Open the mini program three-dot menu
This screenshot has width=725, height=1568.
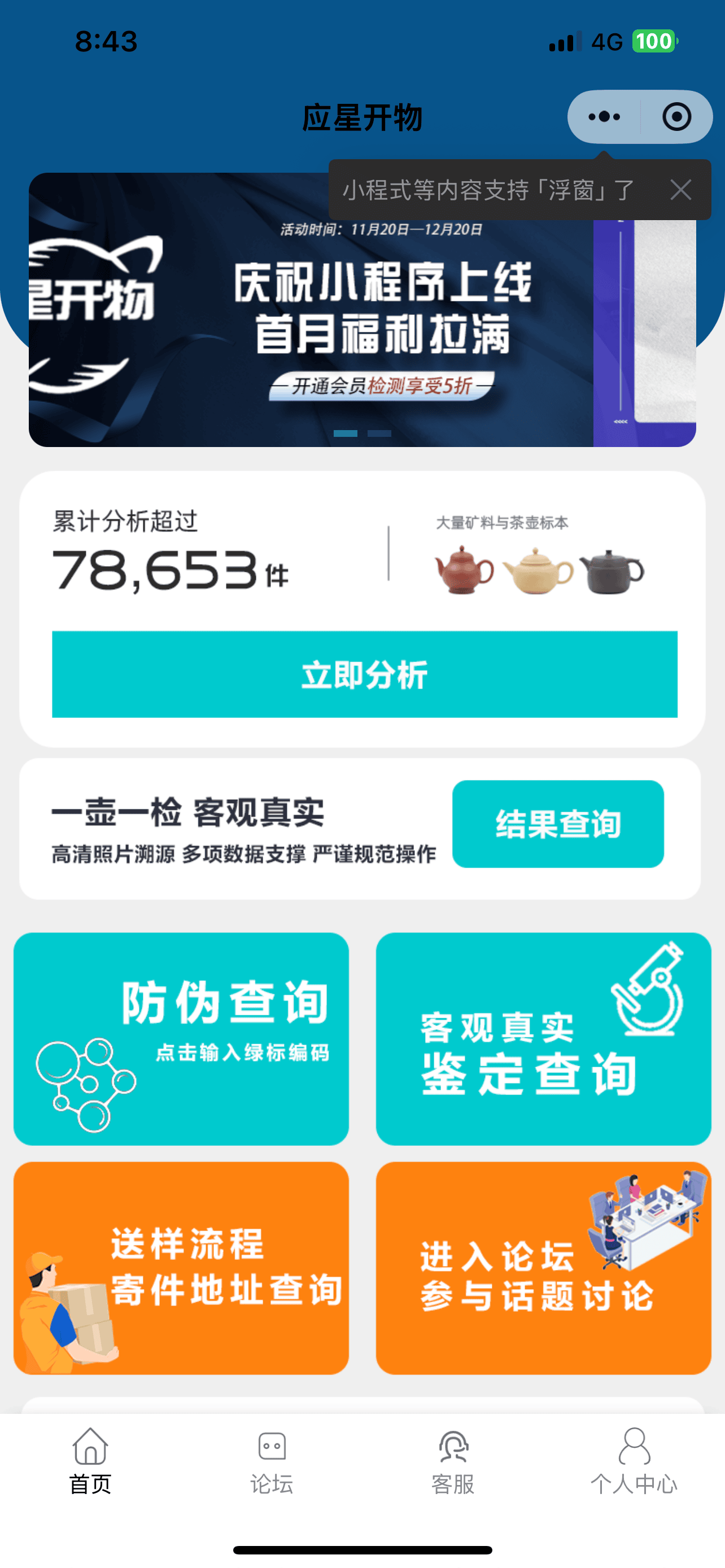604,116
